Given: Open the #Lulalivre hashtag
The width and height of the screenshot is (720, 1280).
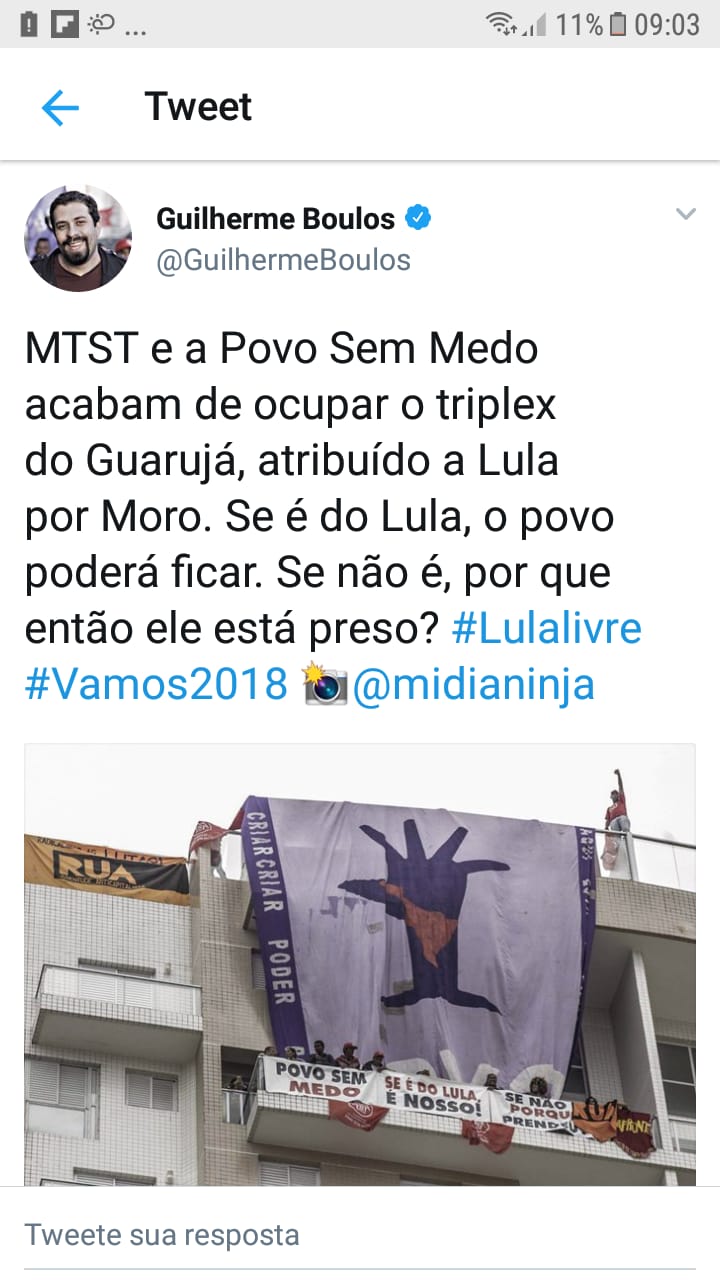Looking at the screenshot, I should tap(546, 630).
